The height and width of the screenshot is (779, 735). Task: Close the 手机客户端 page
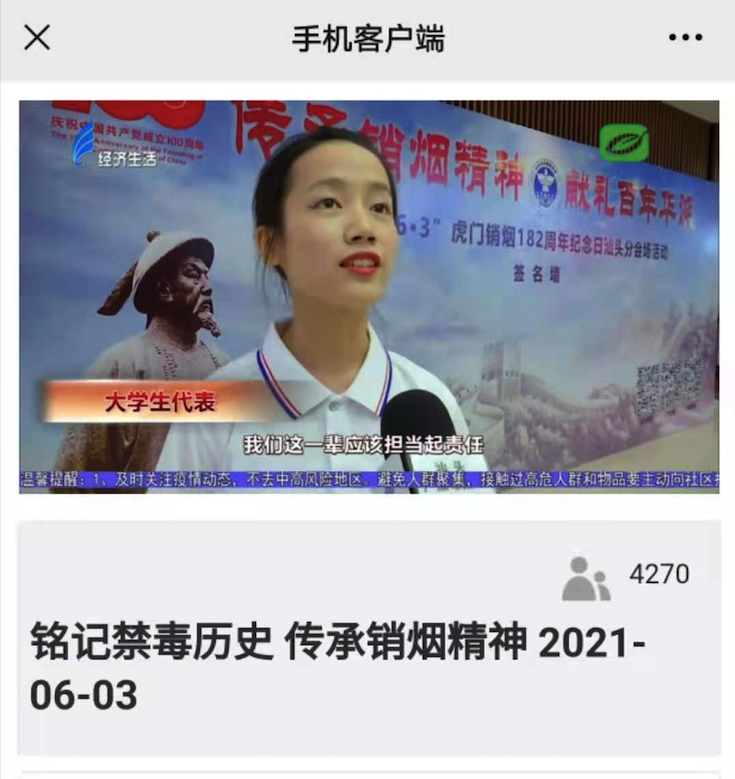click(37, 38)
